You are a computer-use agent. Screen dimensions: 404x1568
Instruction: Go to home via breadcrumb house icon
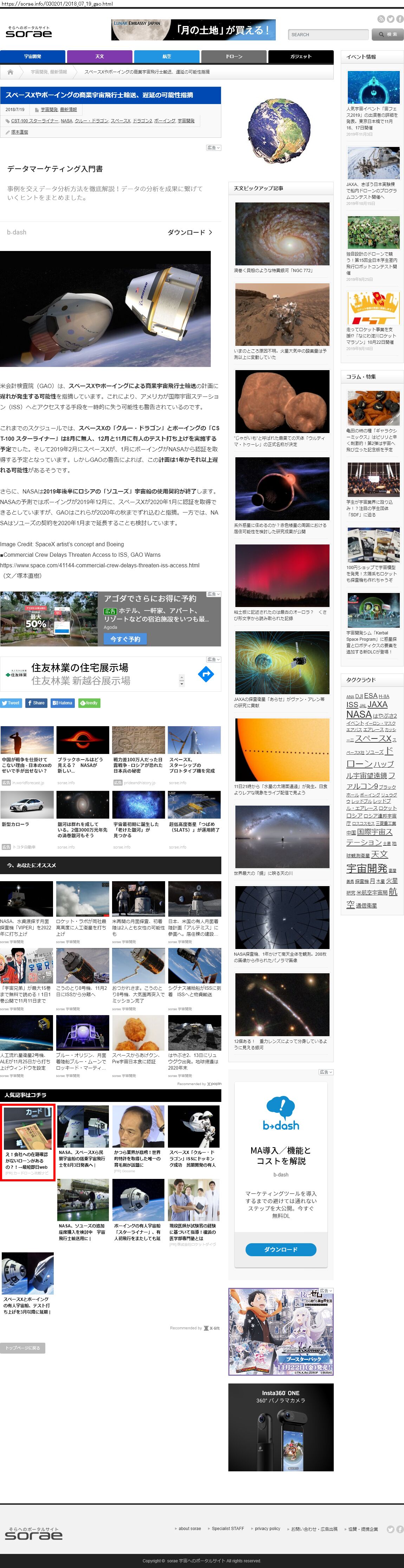(10, 72)
